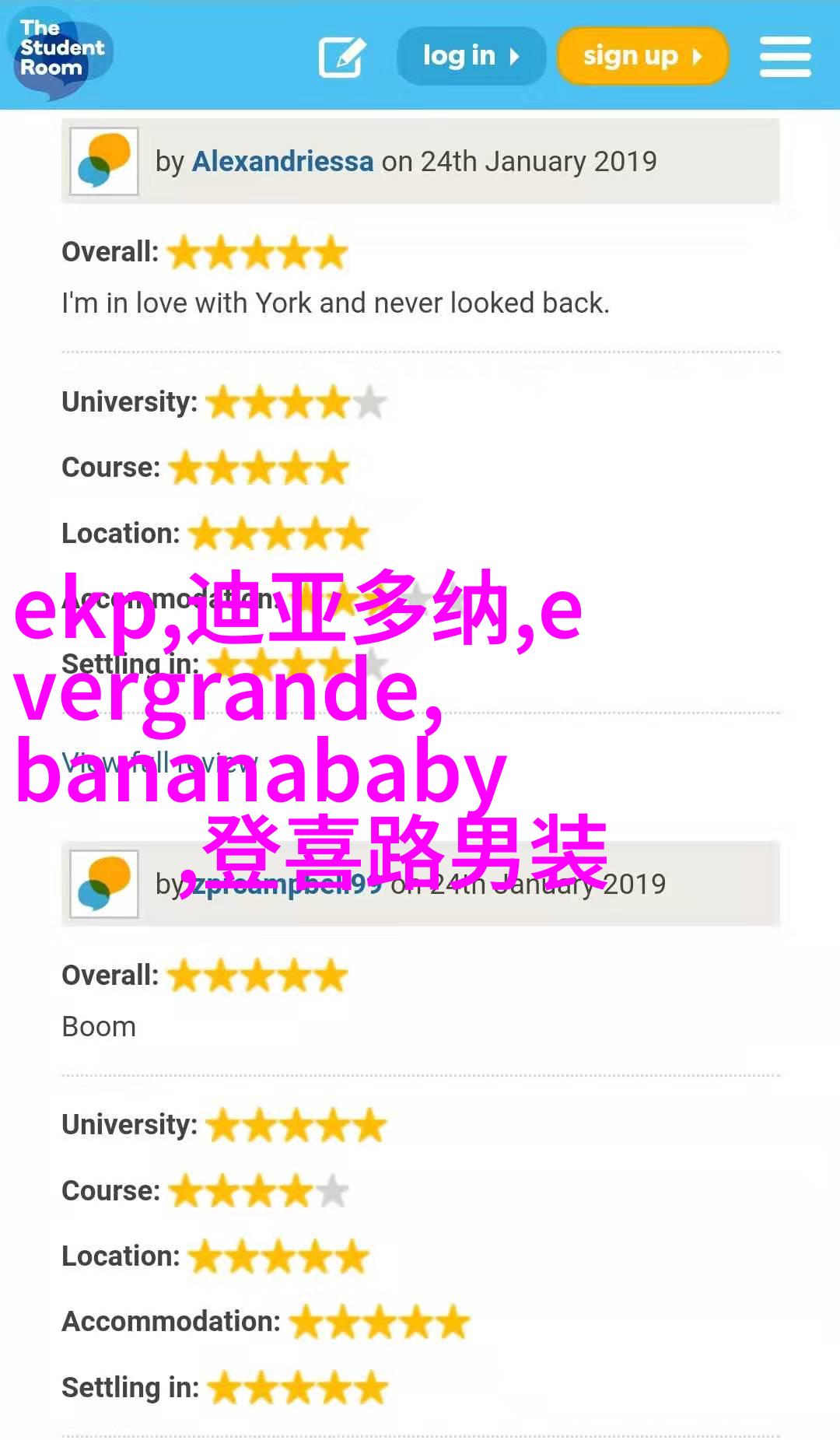The width and height of the screenshot is (840, 1440).
Task: Tap the log in button
Action: [x=471, y=56]
